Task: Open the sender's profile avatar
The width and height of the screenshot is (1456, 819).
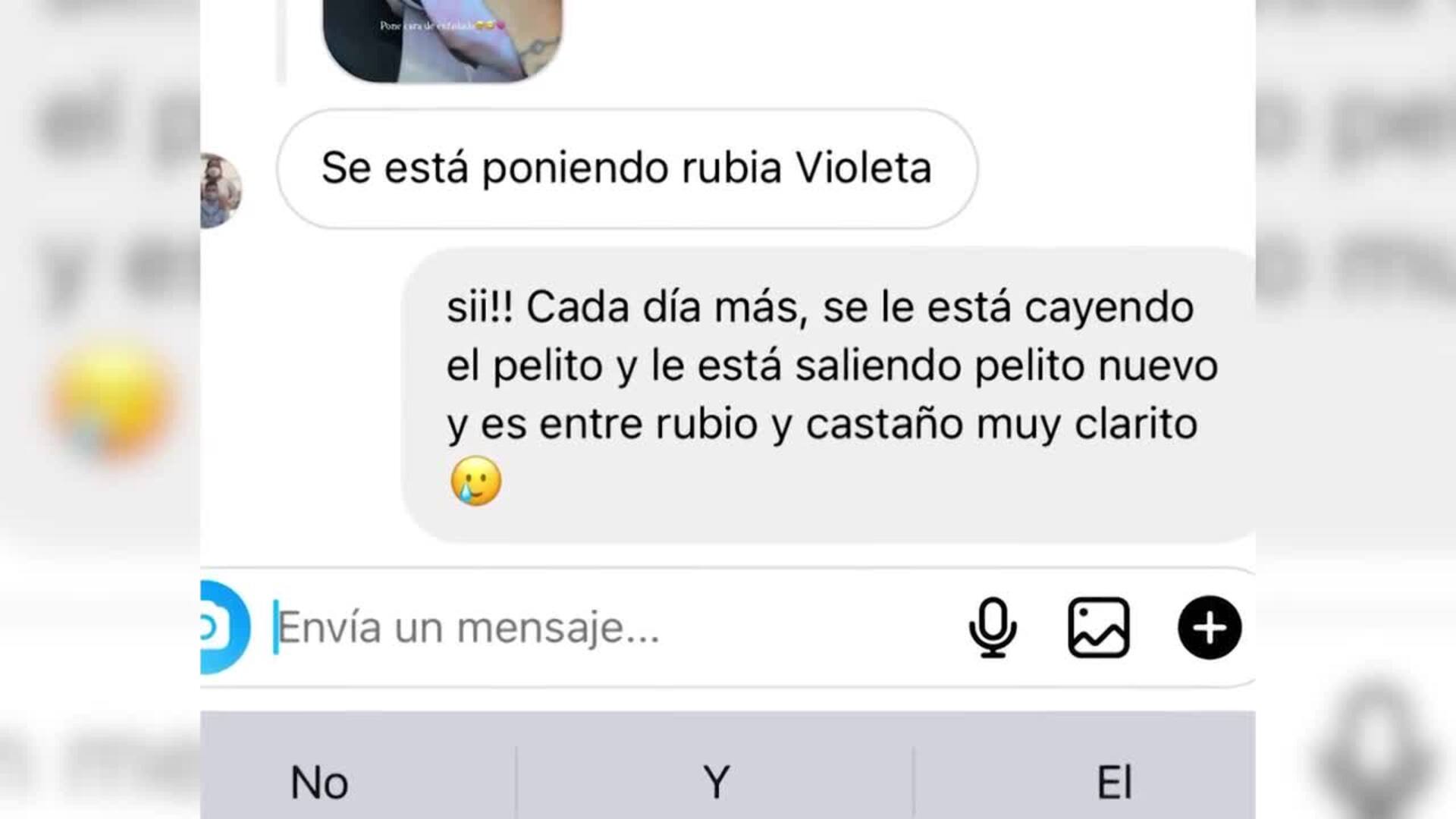Action: tap(220, 190)
